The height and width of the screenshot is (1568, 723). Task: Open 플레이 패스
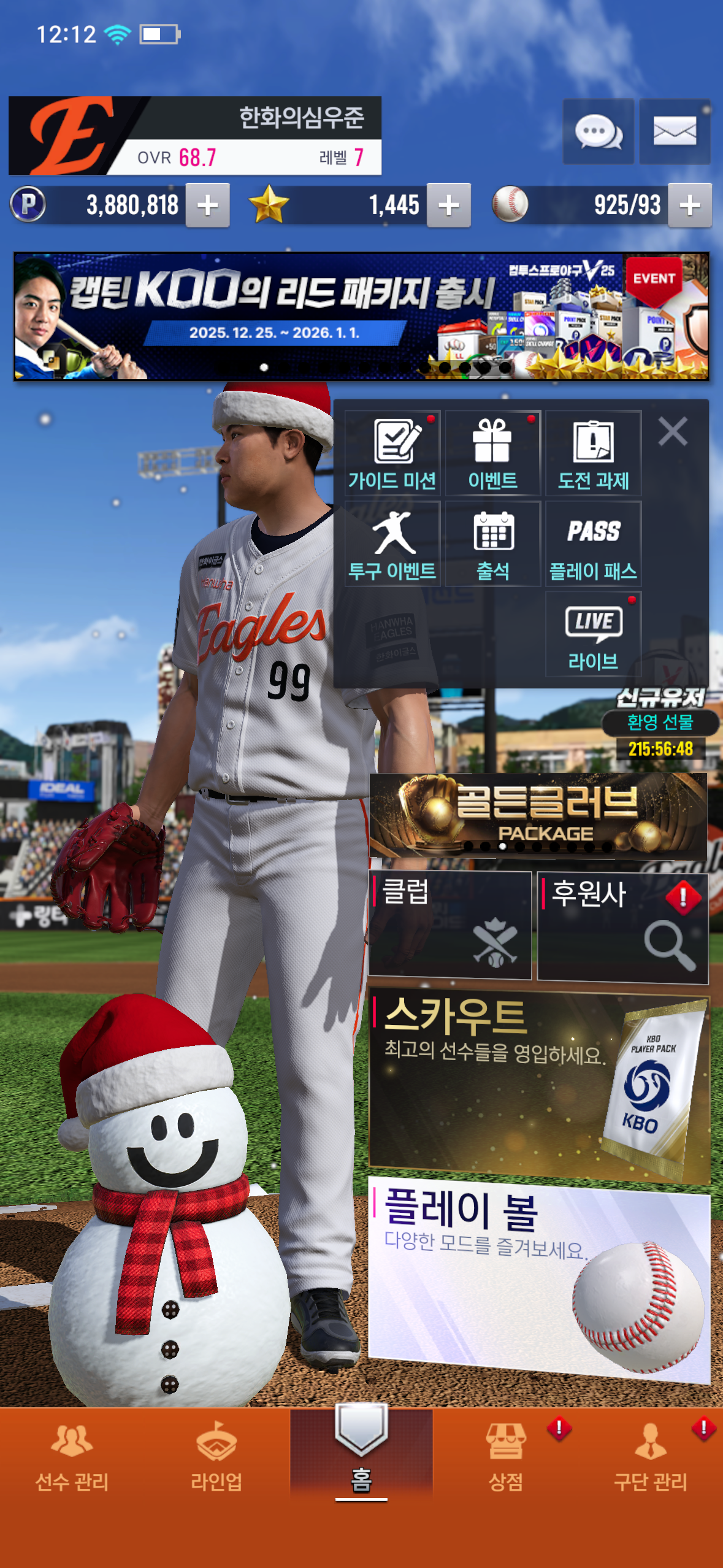pos(594,545)
